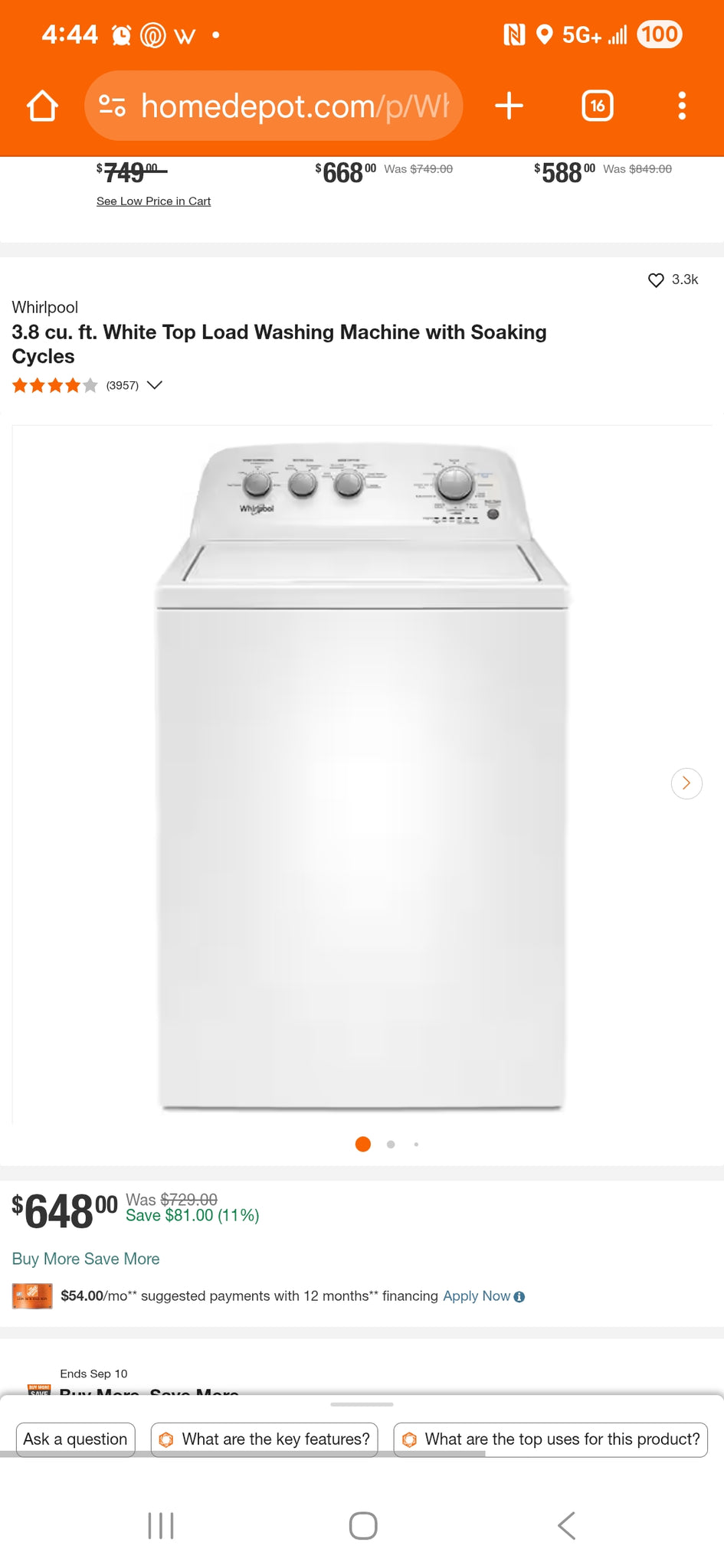Viewport: 724px width, 1568px height.
Task: Save the washer with the heart icon
Action: coord(656,280)
